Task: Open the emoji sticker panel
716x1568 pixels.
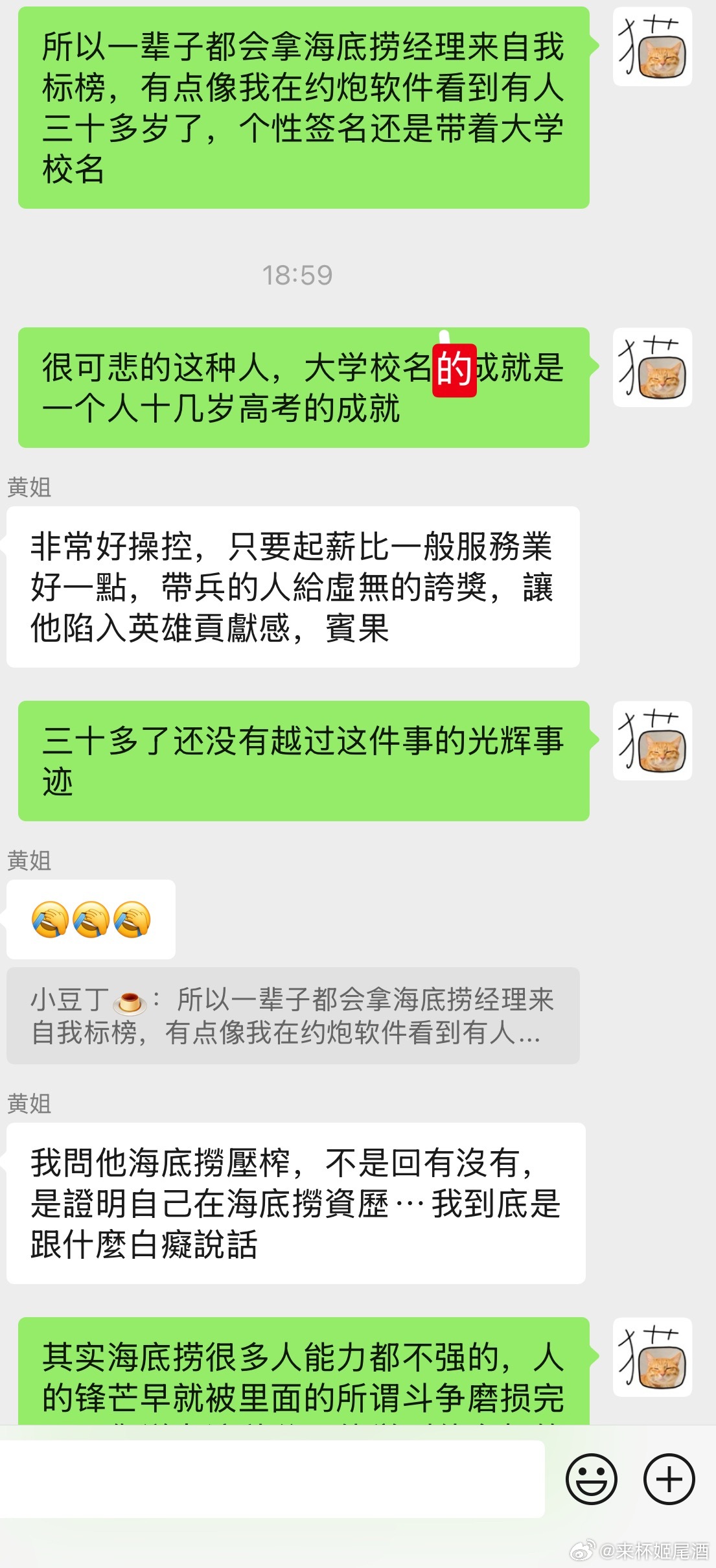Action: pos(591,1479)
